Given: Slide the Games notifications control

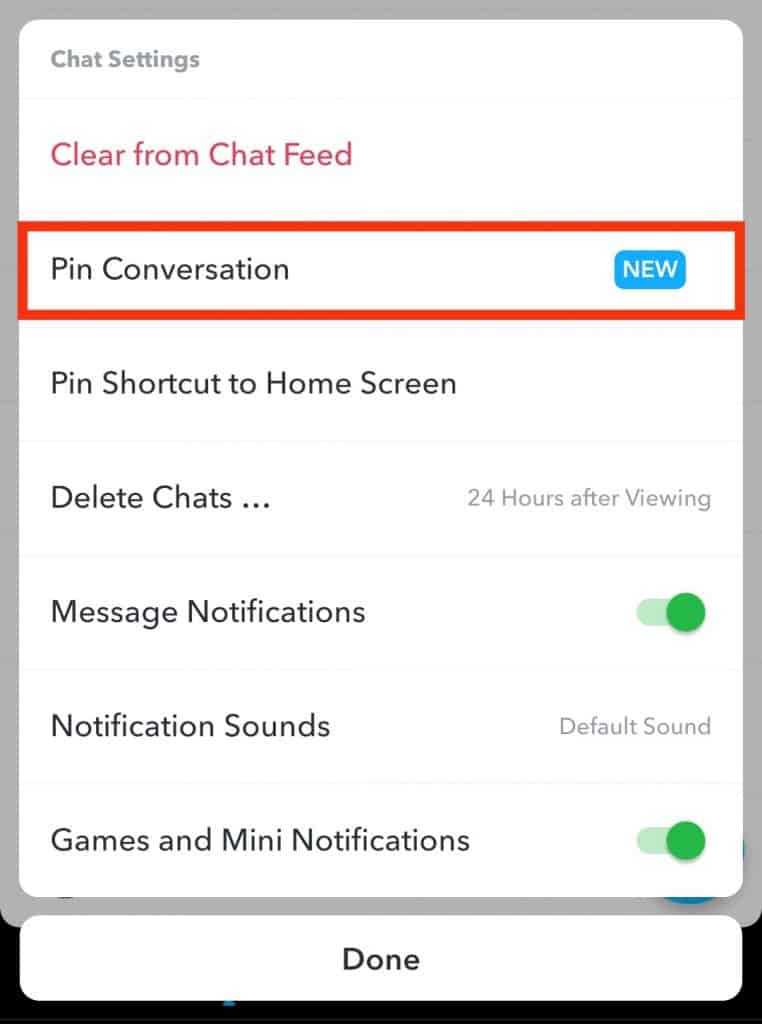Looking at the screenshot, I should click(672, 840).
